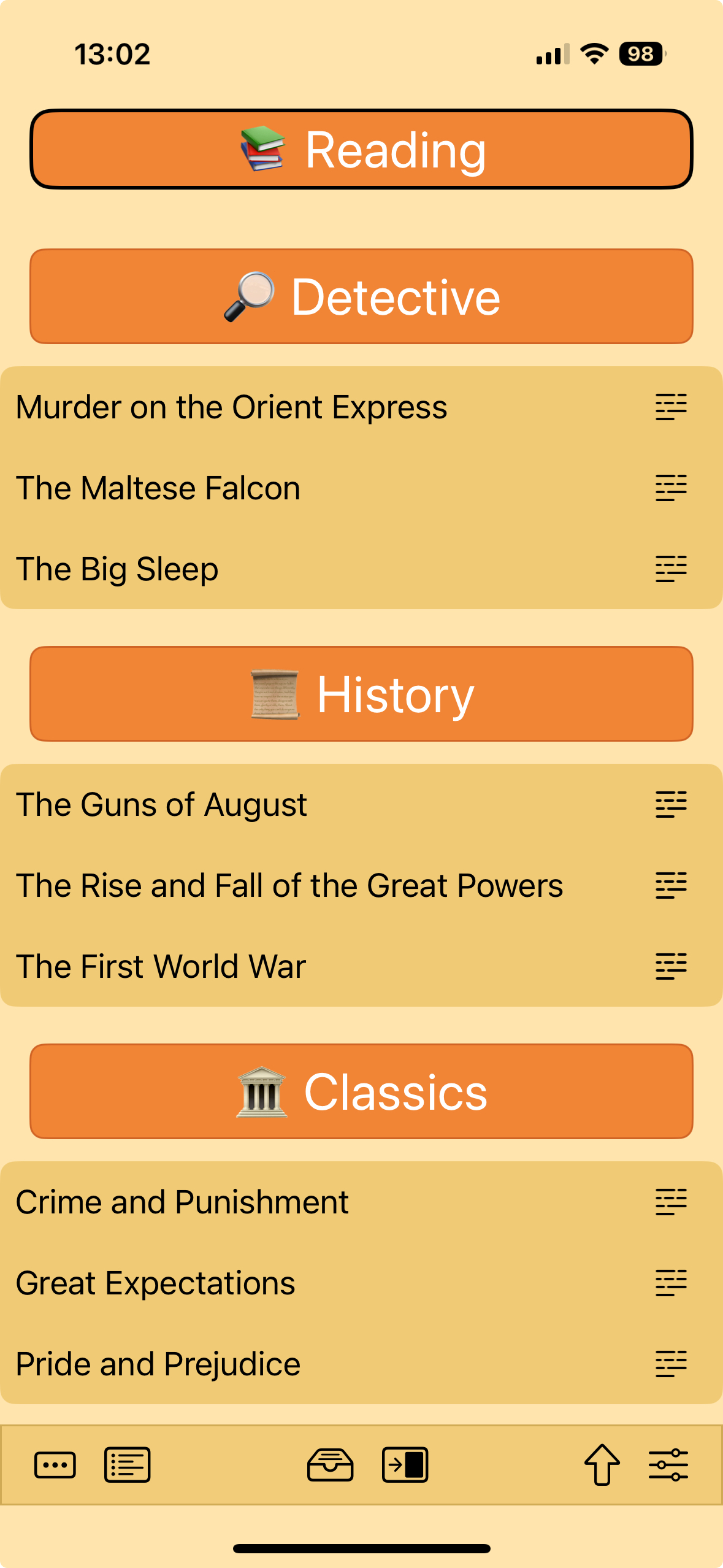Open the inbox tray
Screen dimensions: 723x1568
[330, 1465]
